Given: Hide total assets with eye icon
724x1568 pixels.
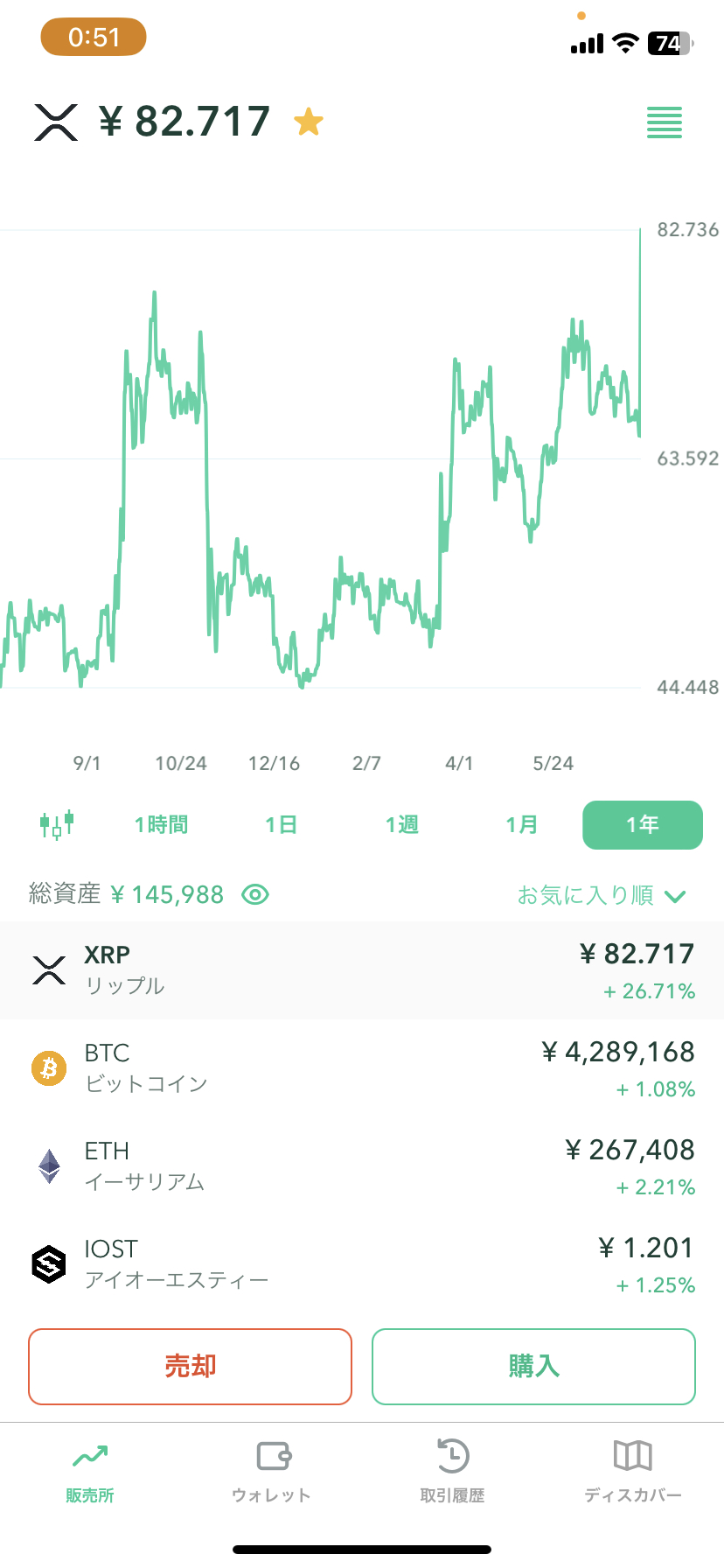Looking at the screenshot, I should 255,894.
